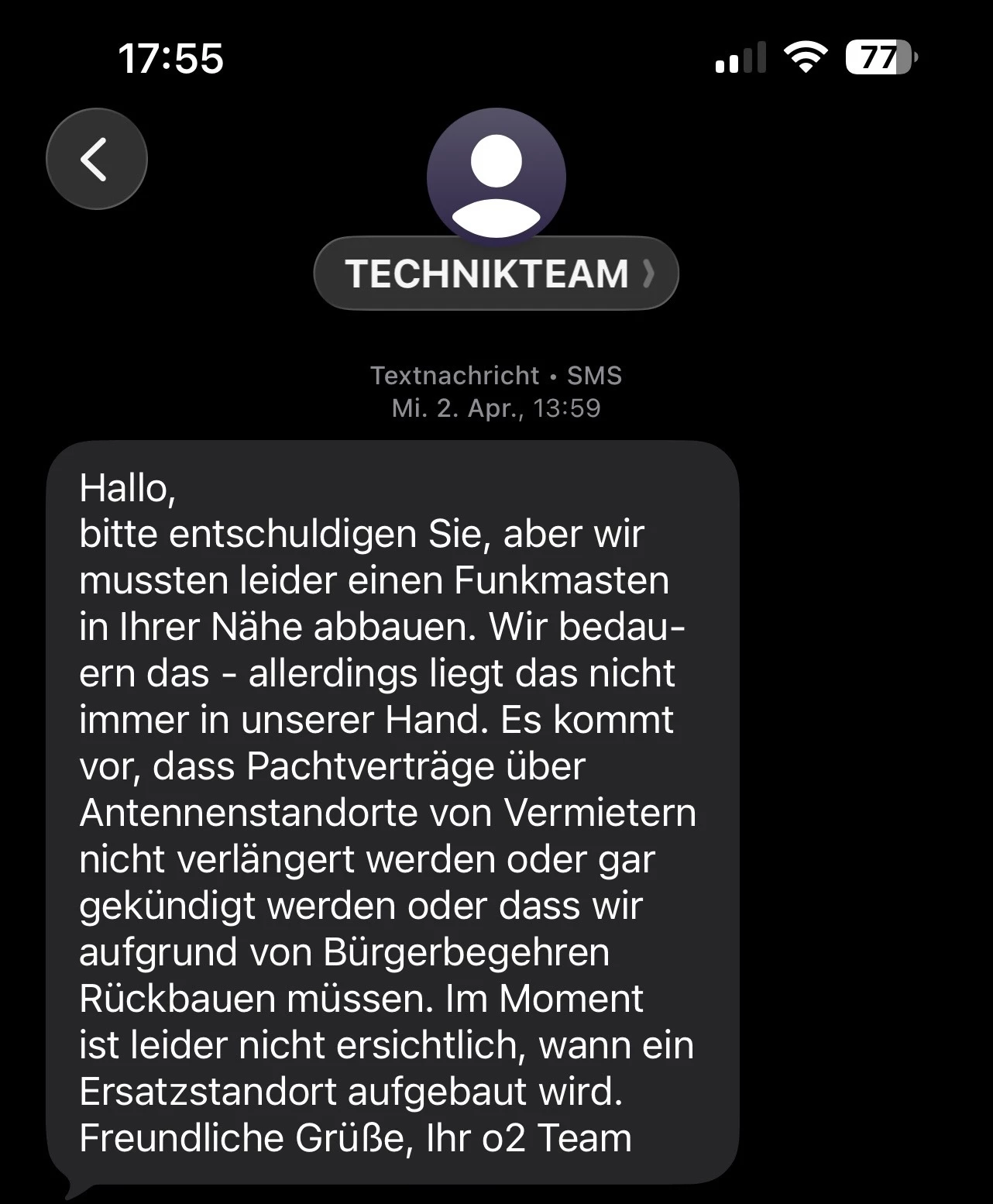Viewport: 993px width, 1204px height.
Task: Go back to the messages list
Action: coord(96,159)
